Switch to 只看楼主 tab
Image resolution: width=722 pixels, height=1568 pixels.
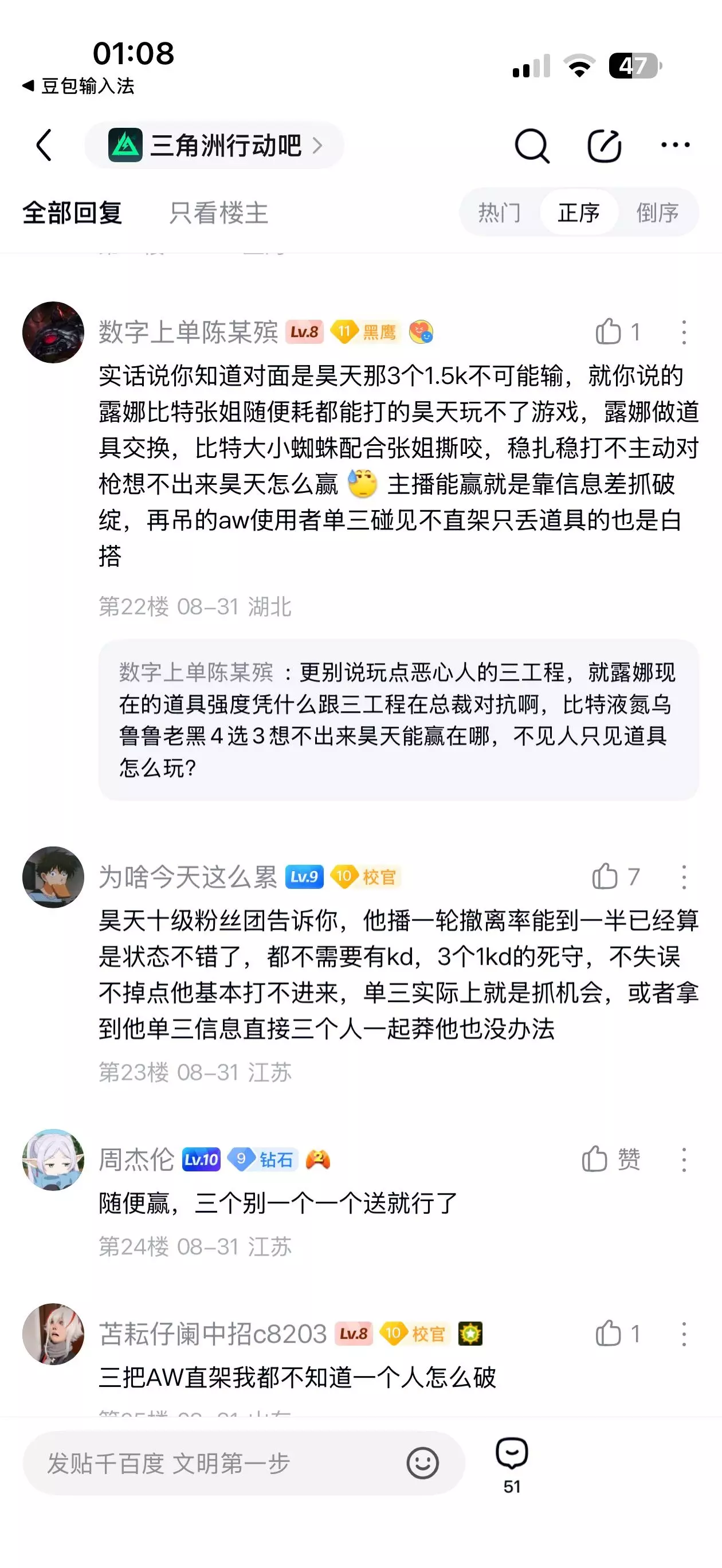[218, 213]
